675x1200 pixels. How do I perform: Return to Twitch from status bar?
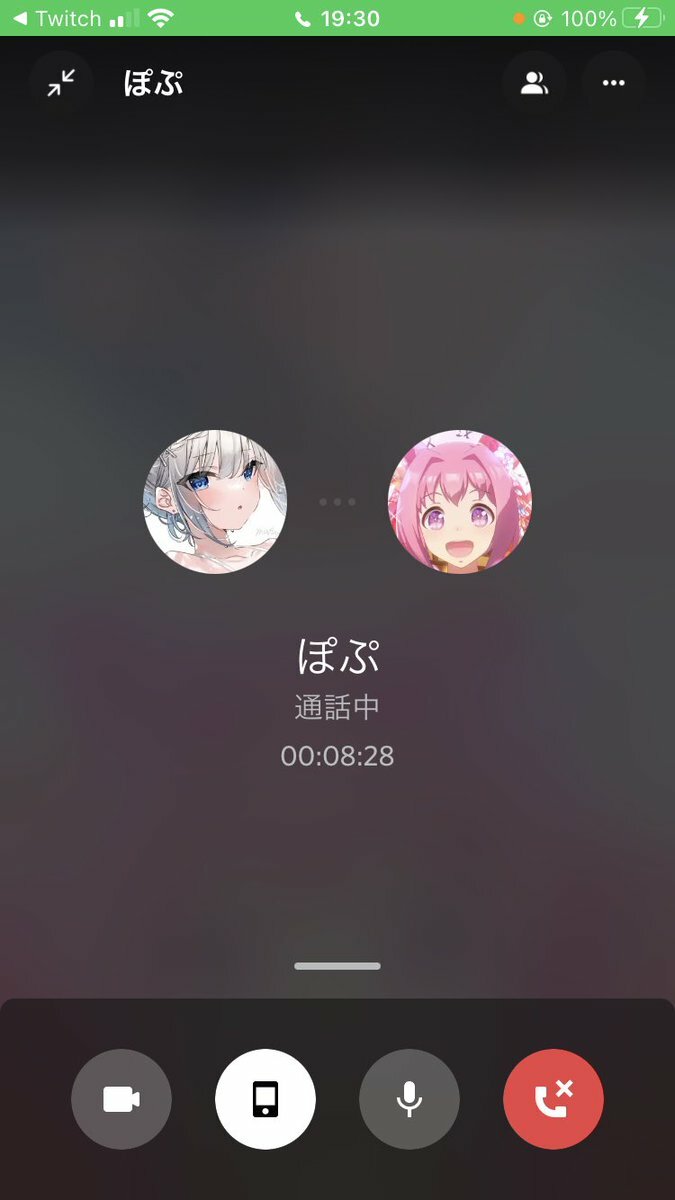tap(57, 18)
